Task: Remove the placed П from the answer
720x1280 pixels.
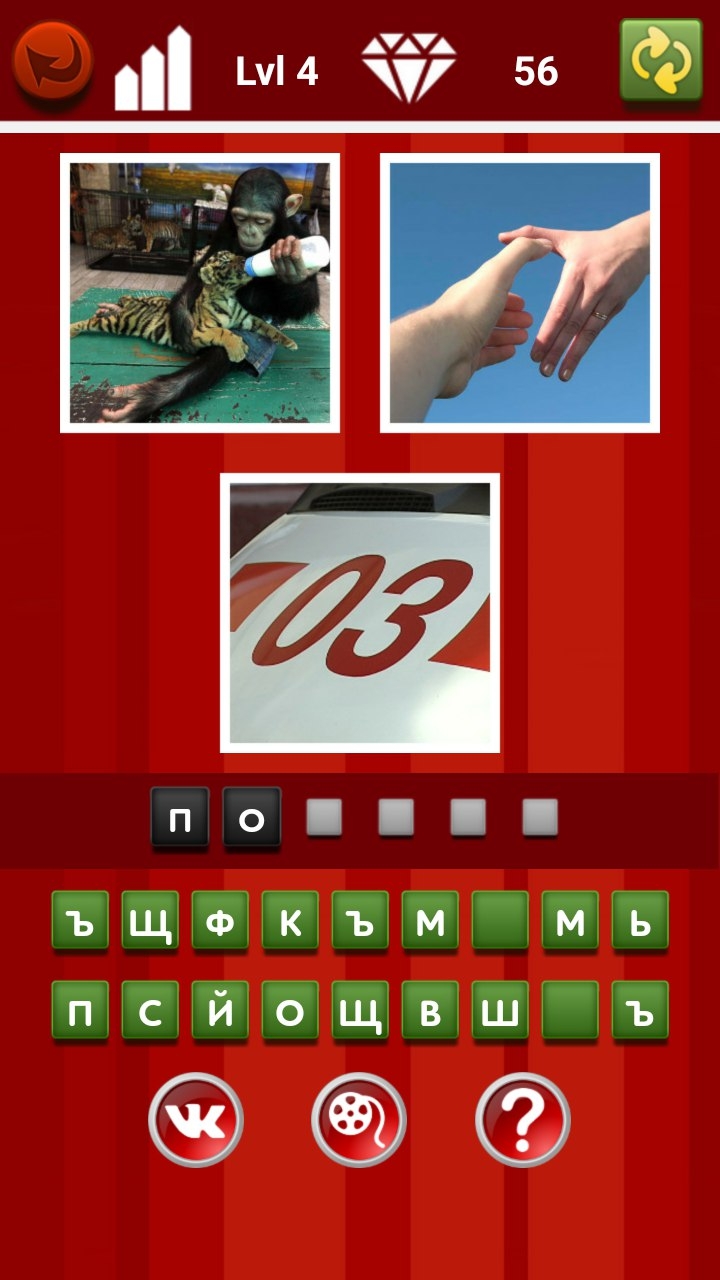Action: click(x=180, y=819)
